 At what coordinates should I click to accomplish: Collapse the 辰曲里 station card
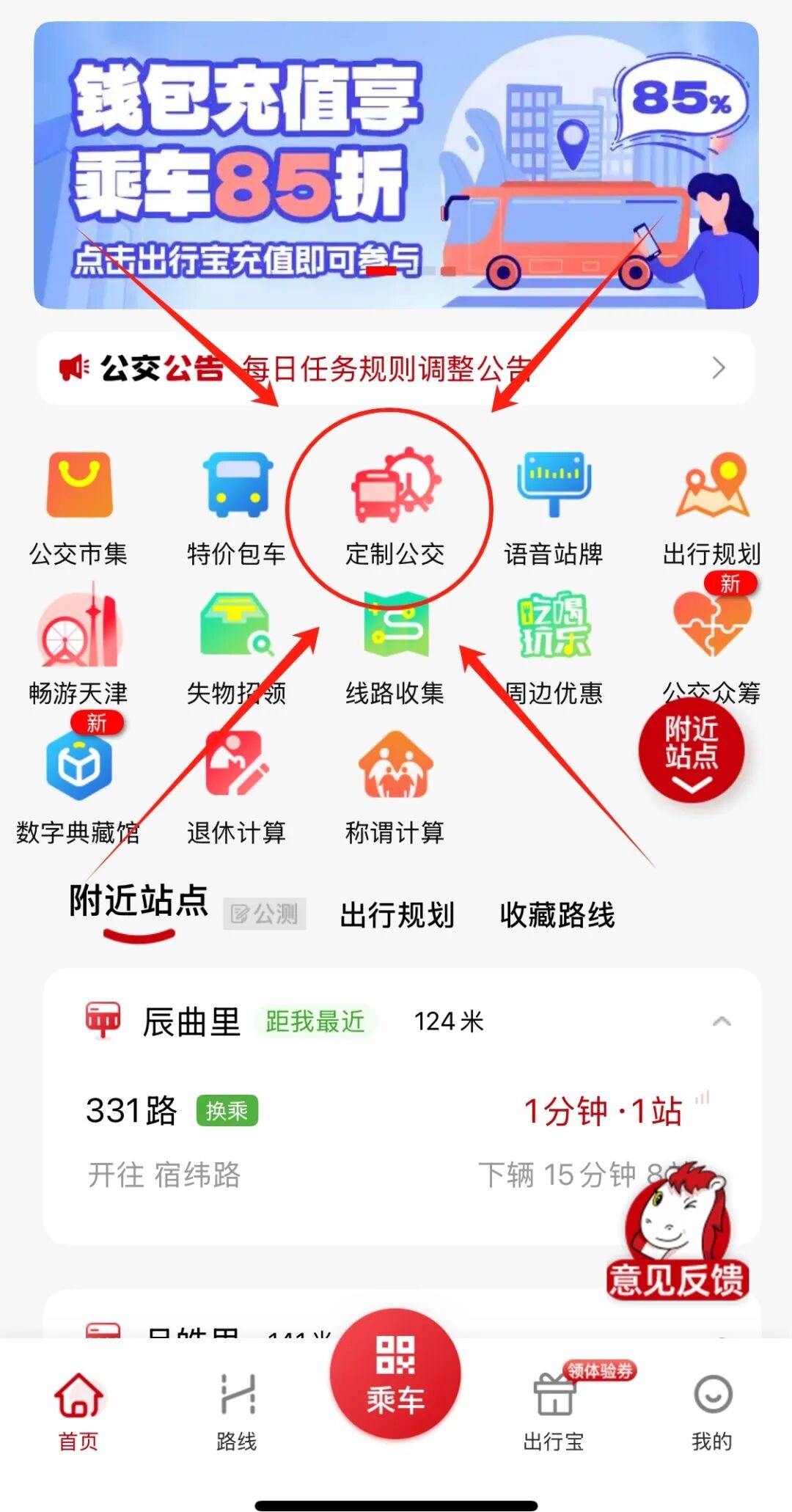pyautogui.click(x=722, y=1021)
